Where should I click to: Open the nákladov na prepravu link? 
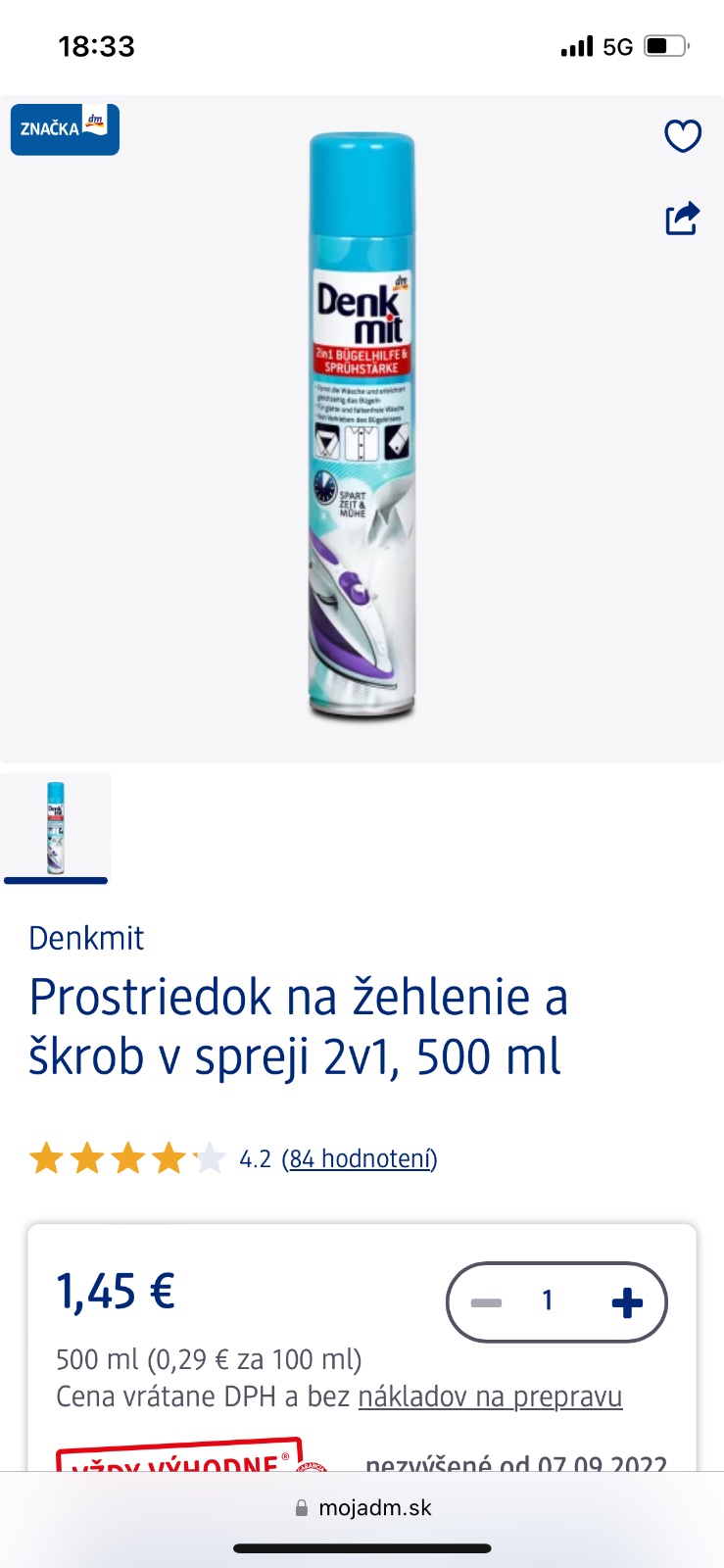[490, 1396]
